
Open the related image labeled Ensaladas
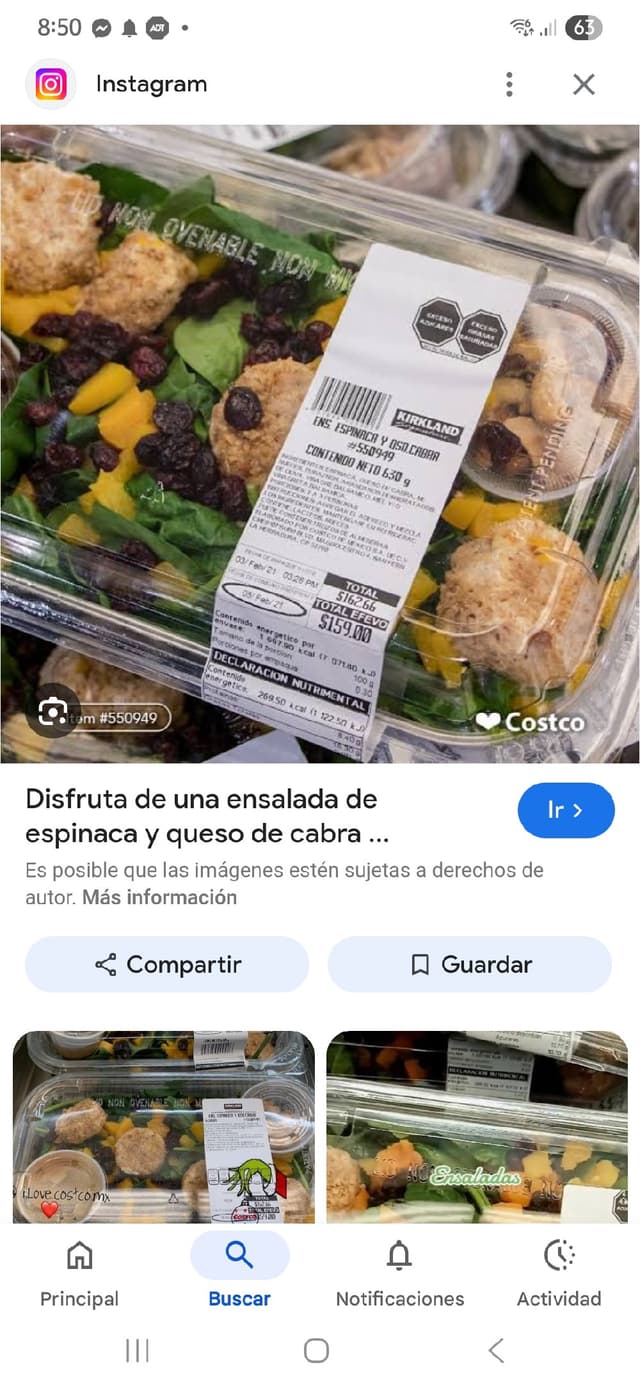477,1126
